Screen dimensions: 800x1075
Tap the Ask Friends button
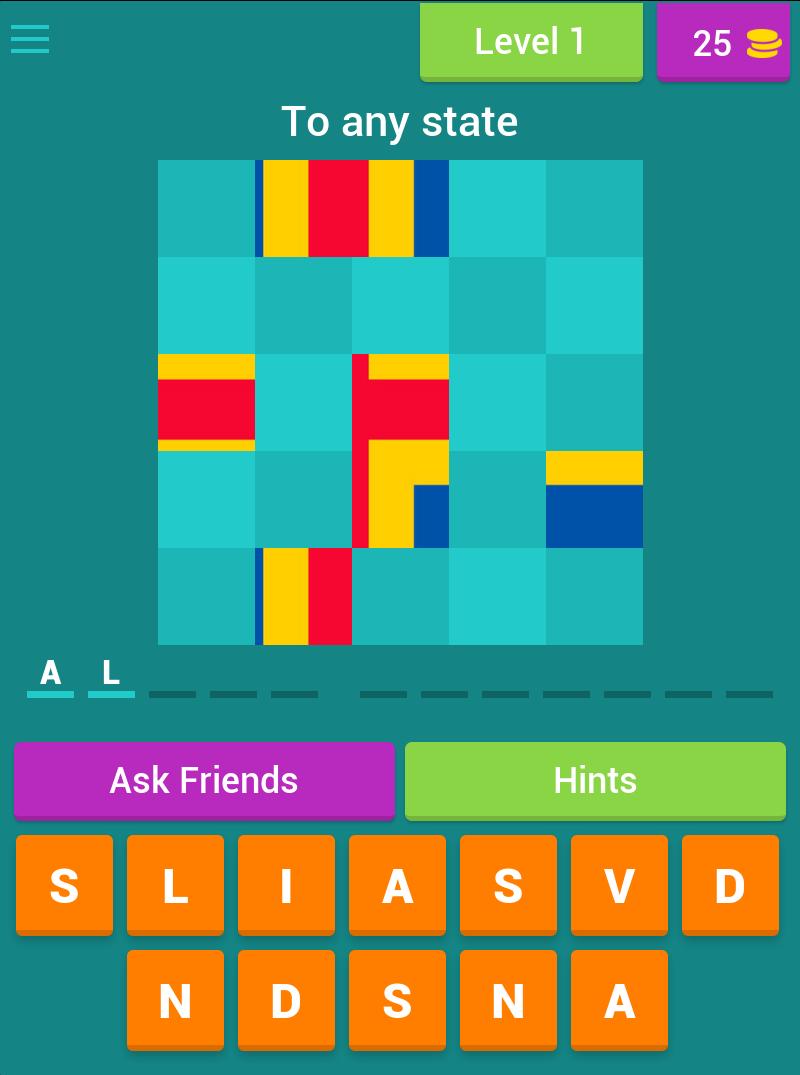[x=204, y=780]
